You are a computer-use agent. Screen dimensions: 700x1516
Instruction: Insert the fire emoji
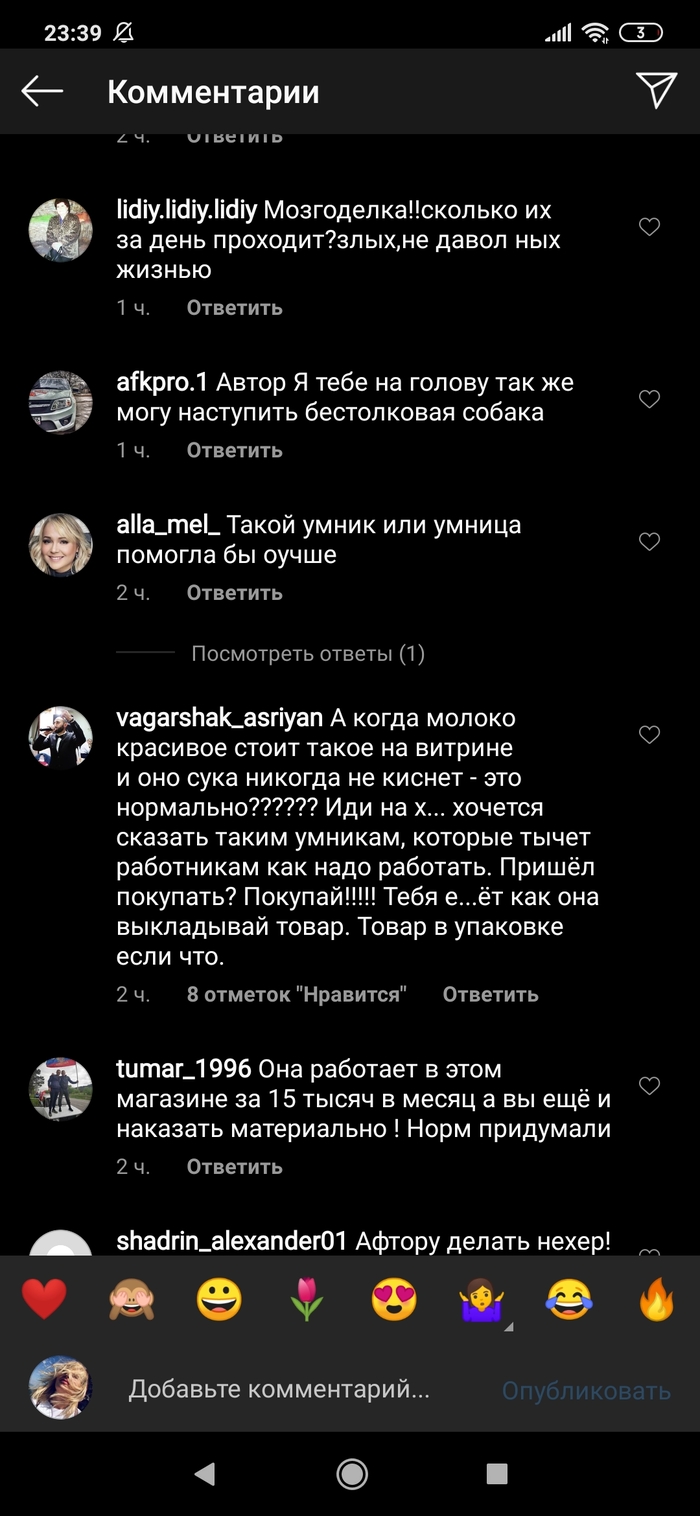(657, 1300)
